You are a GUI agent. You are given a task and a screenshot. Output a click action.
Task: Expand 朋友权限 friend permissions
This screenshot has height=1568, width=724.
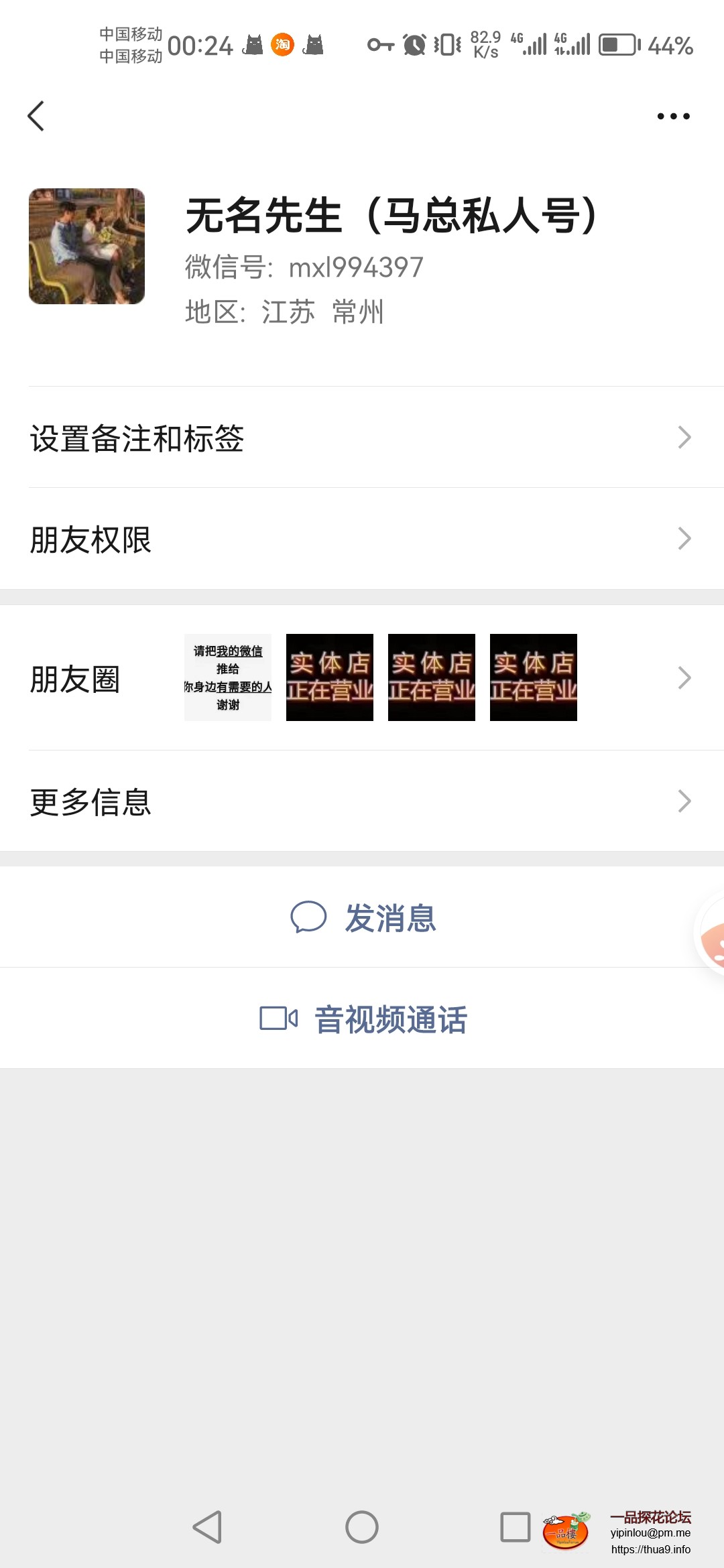(362, 538)
